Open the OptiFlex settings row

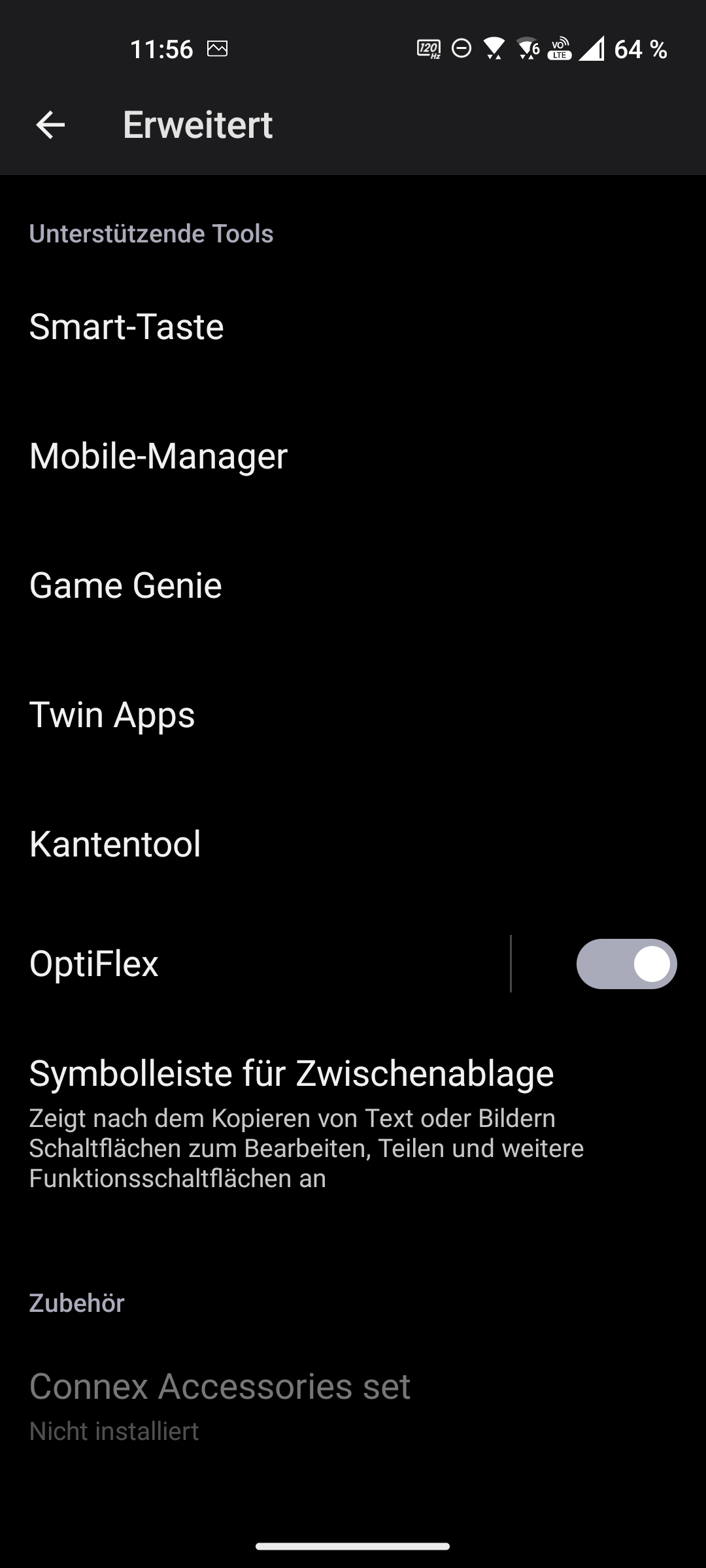255,964
